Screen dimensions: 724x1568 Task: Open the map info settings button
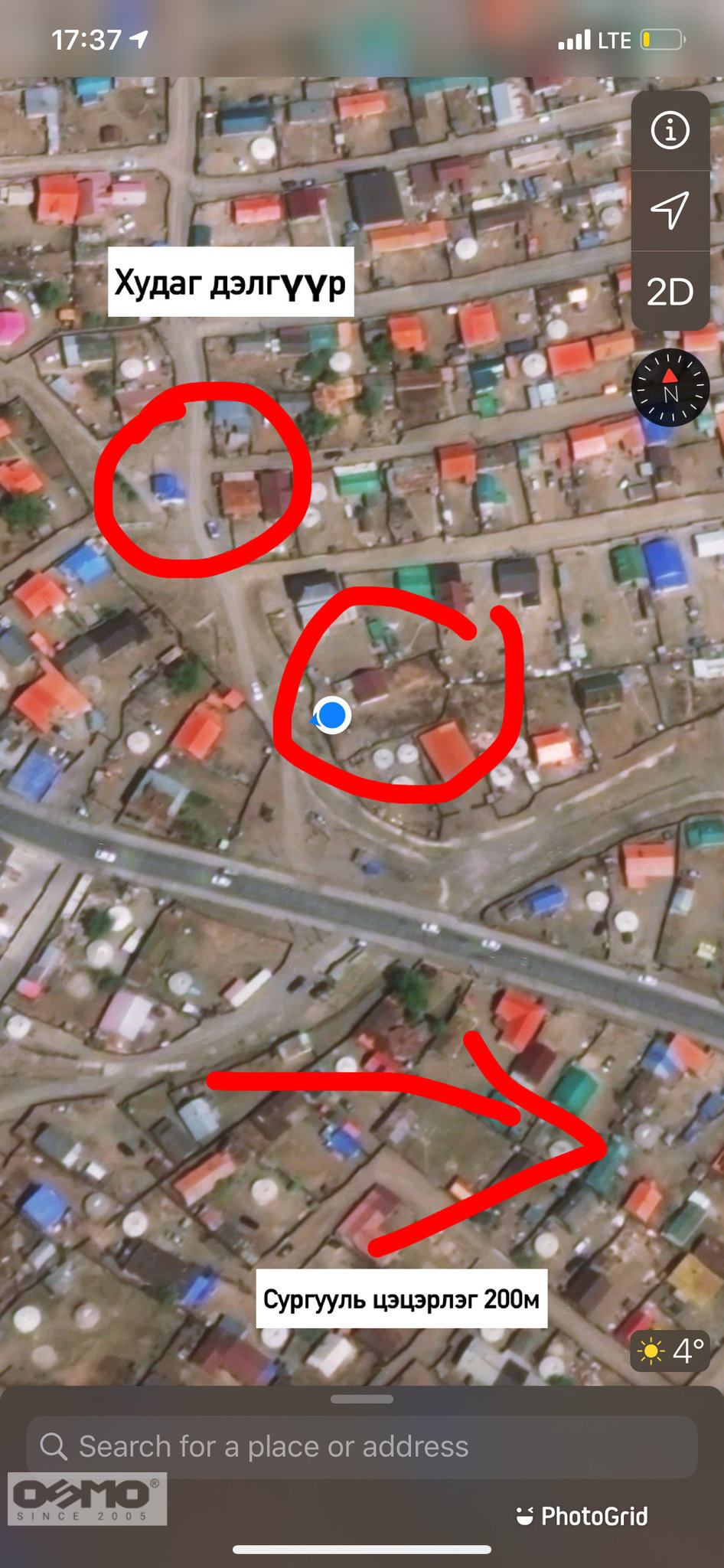point(670,131)
